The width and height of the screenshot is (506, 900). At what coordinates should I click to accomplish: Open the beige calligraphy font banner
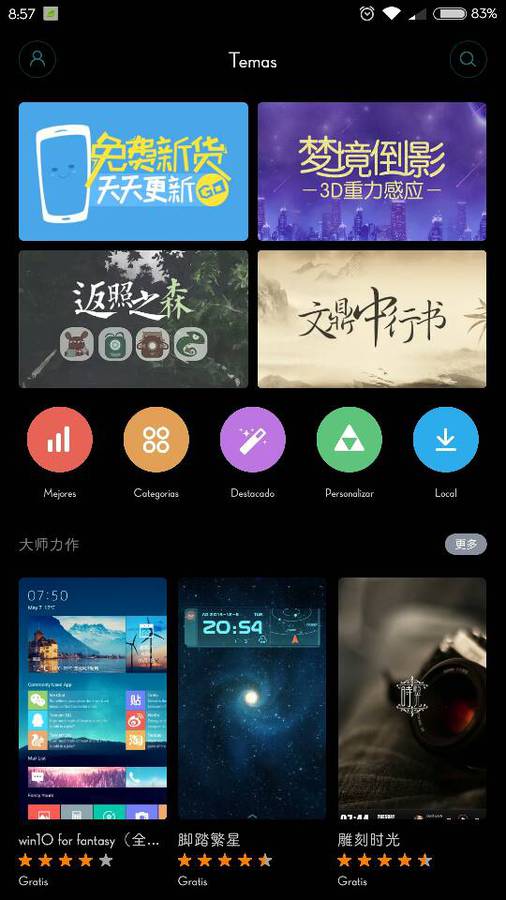tap(372, 319)
